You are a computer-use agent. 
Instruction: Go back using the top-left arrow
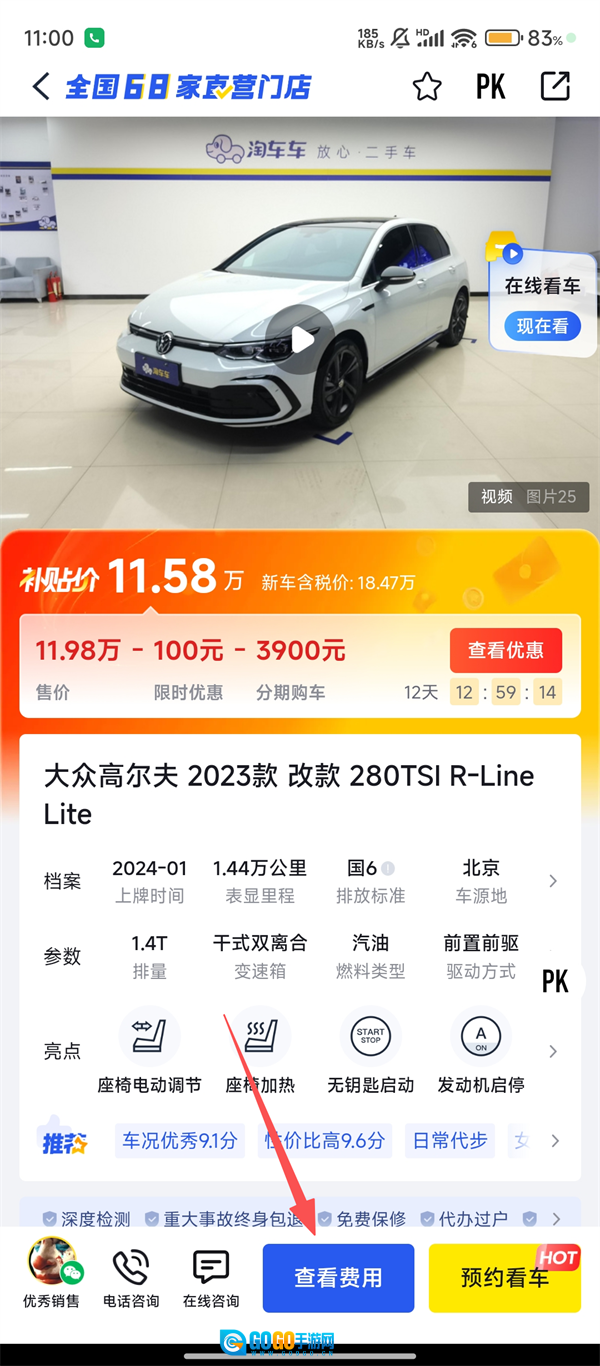(41, 86)
